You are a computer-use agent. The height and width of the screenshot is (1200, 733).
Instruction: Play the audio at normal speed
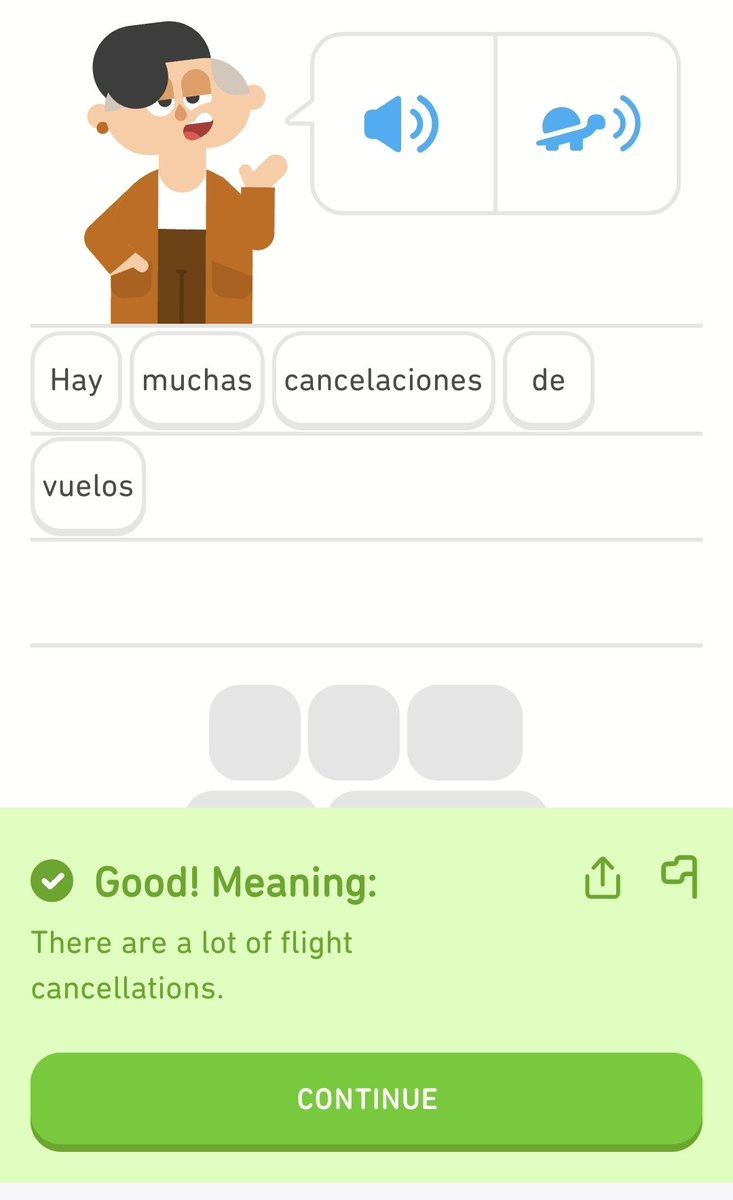402,124
